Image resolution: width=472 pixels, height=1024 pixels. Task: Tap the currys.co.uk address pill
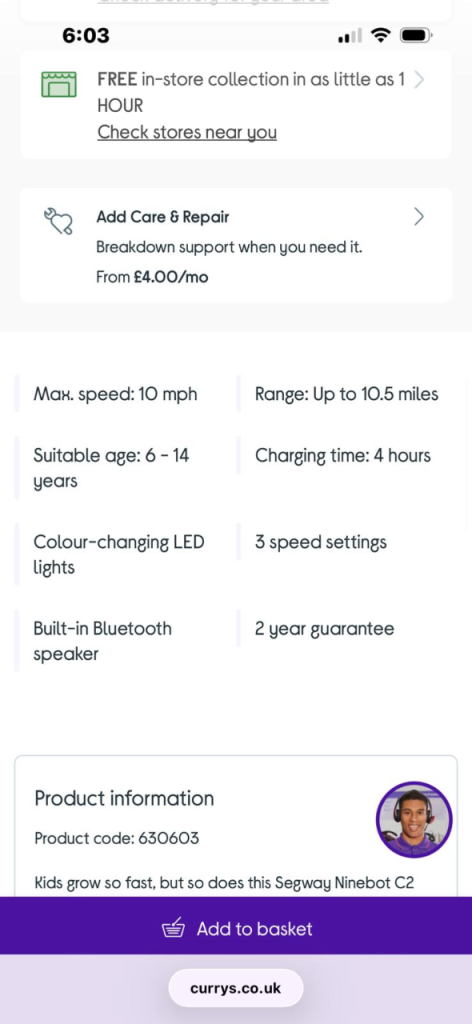click(x=236, y=988)
